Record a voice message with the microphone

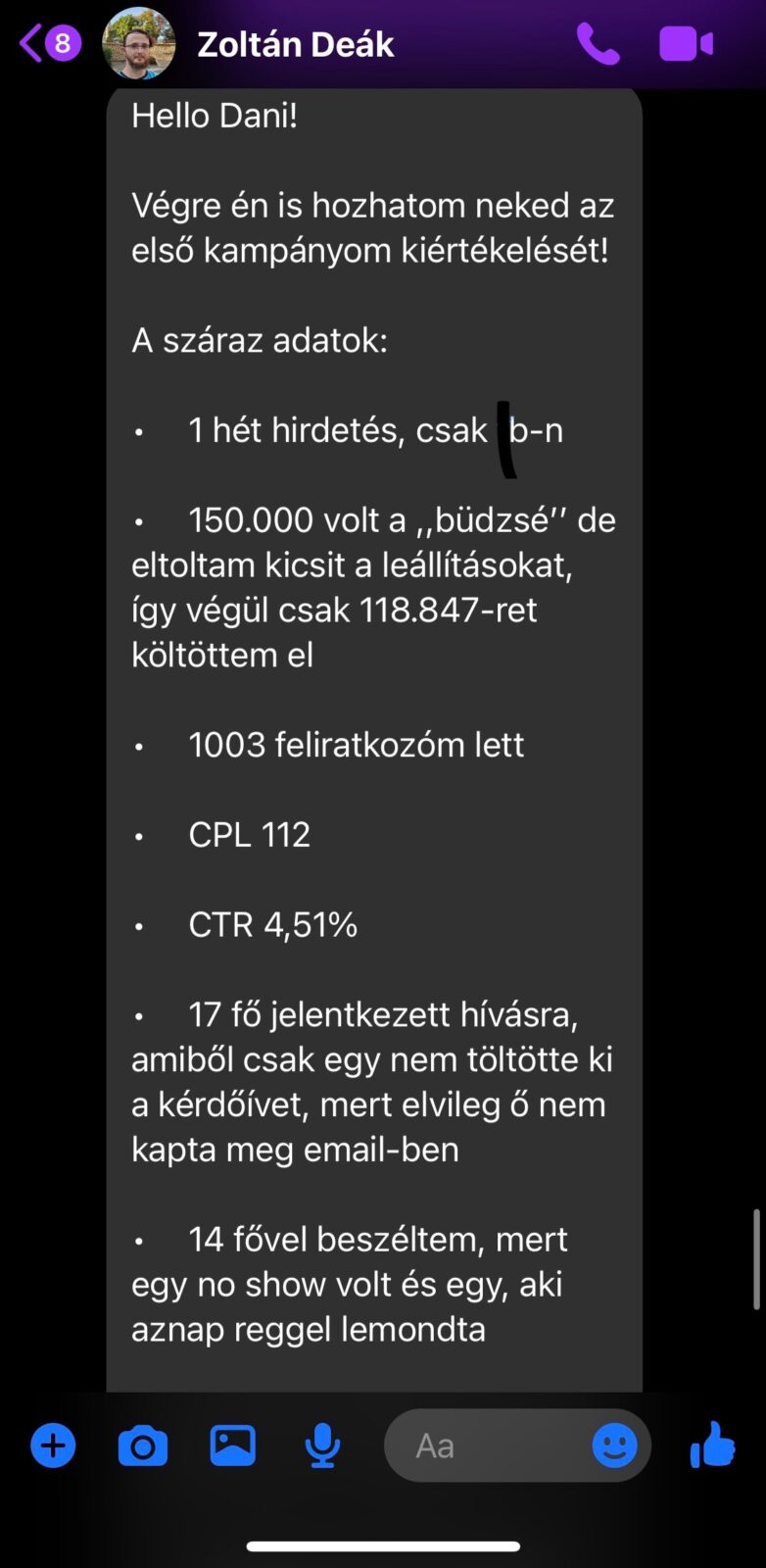coord(322,1445)
